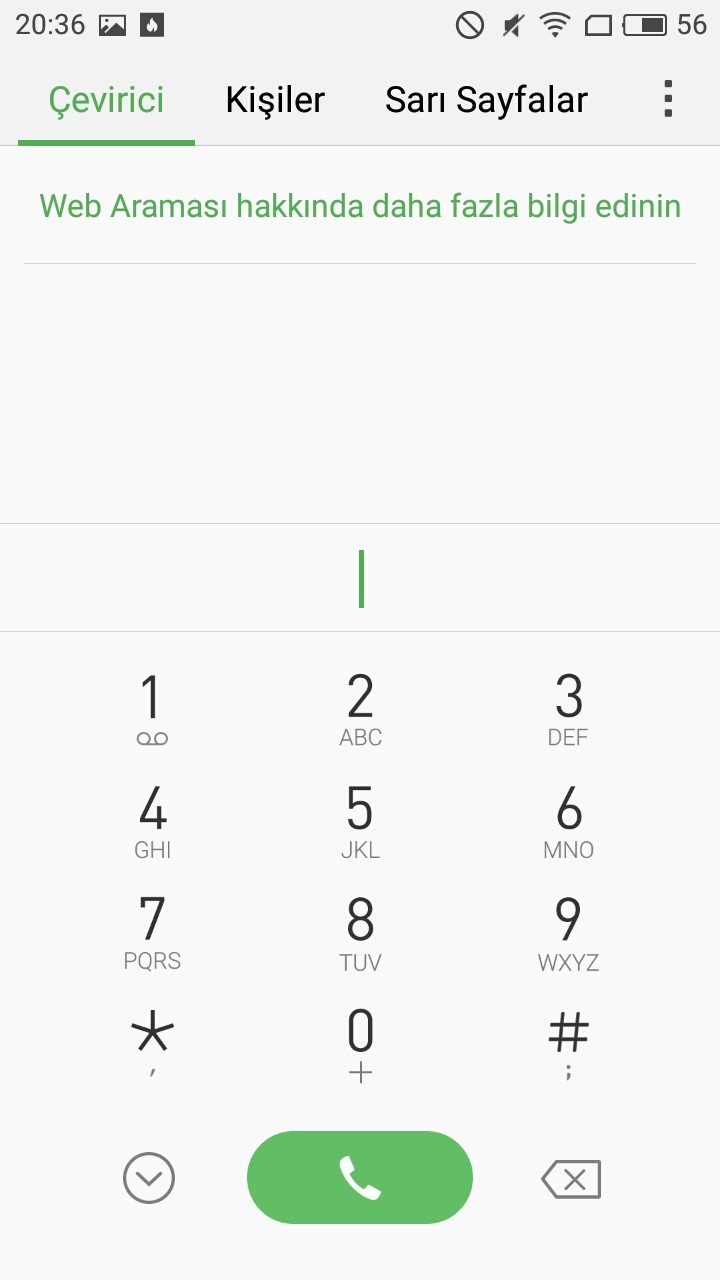Collapse the dial pad with chevron icon

[x=149, y=1178]
